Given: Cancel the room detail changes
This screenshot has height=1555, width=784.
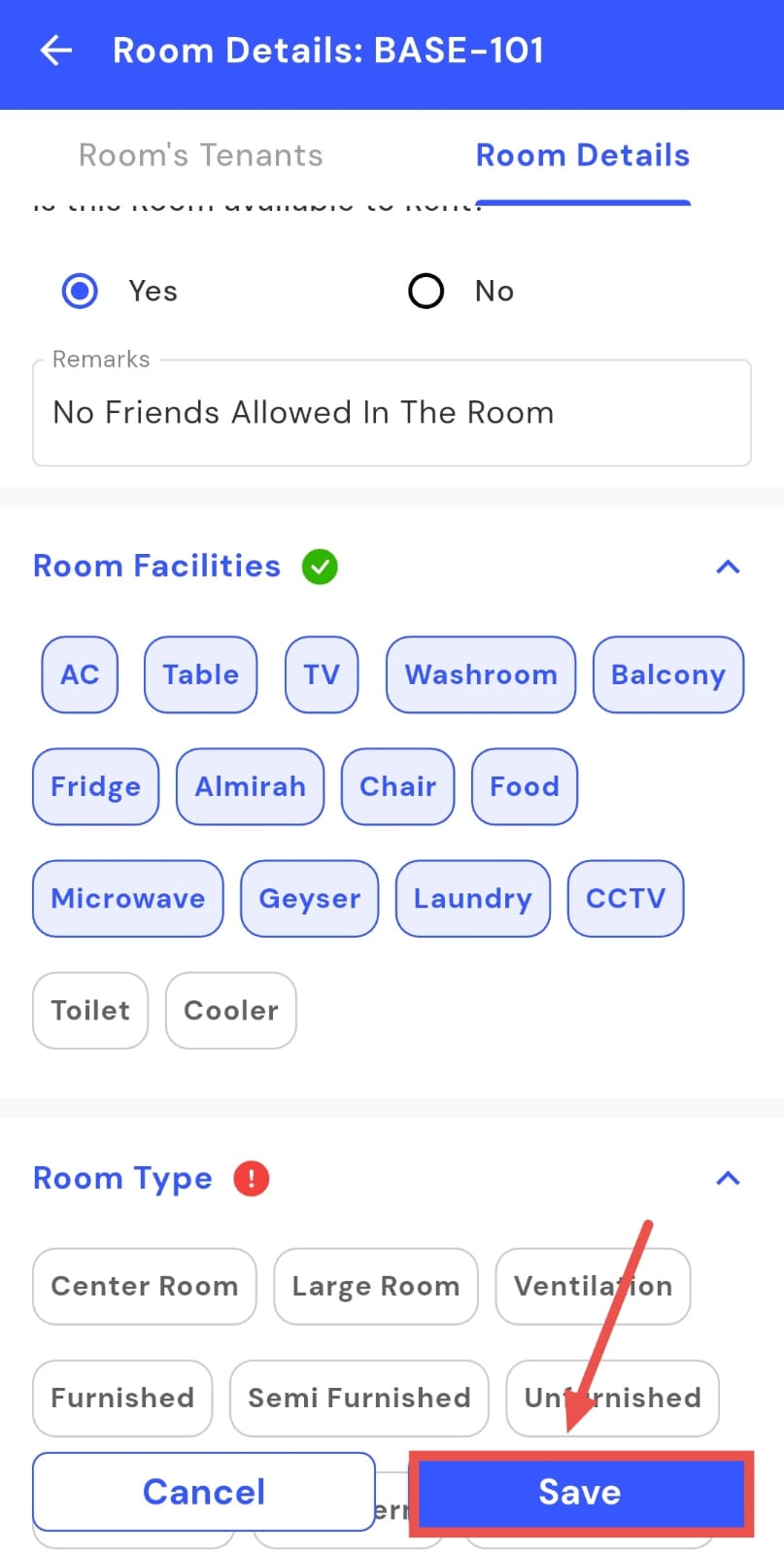Looking at the screenshot, I should click(204, 1492).
